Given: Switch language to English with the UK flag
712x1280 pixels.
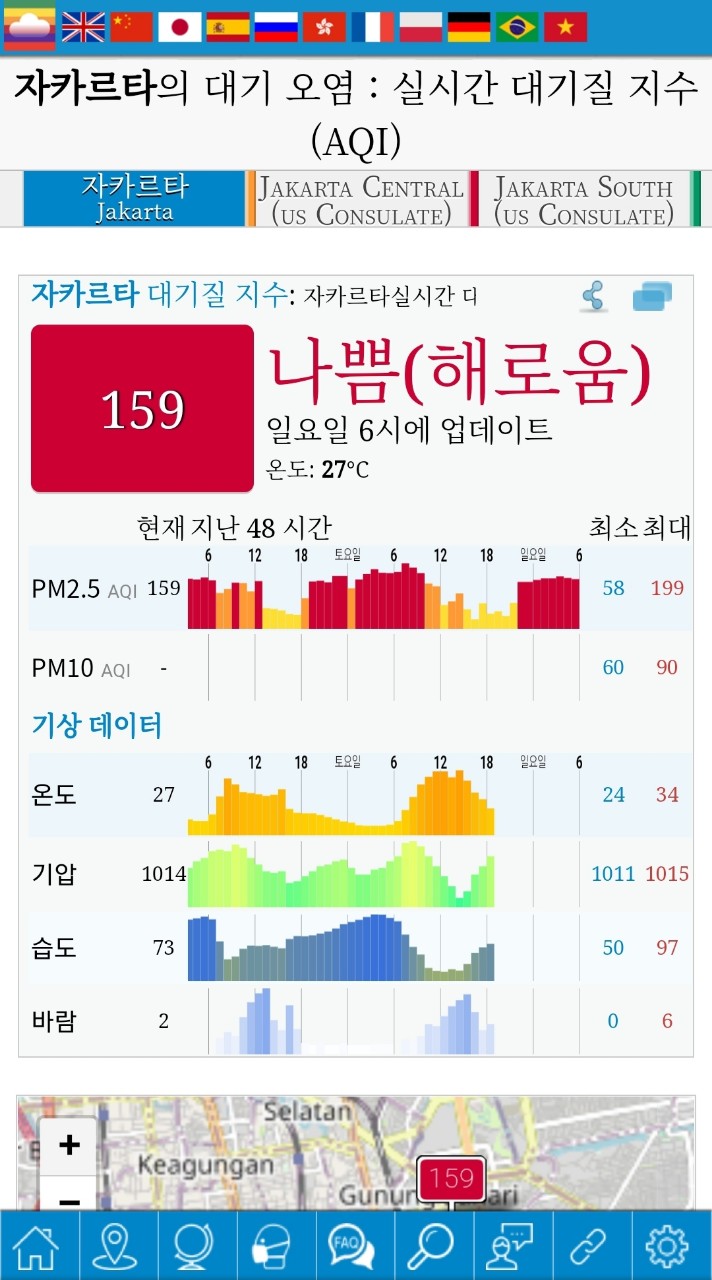Looking at the screenshot, I should 83,27.
